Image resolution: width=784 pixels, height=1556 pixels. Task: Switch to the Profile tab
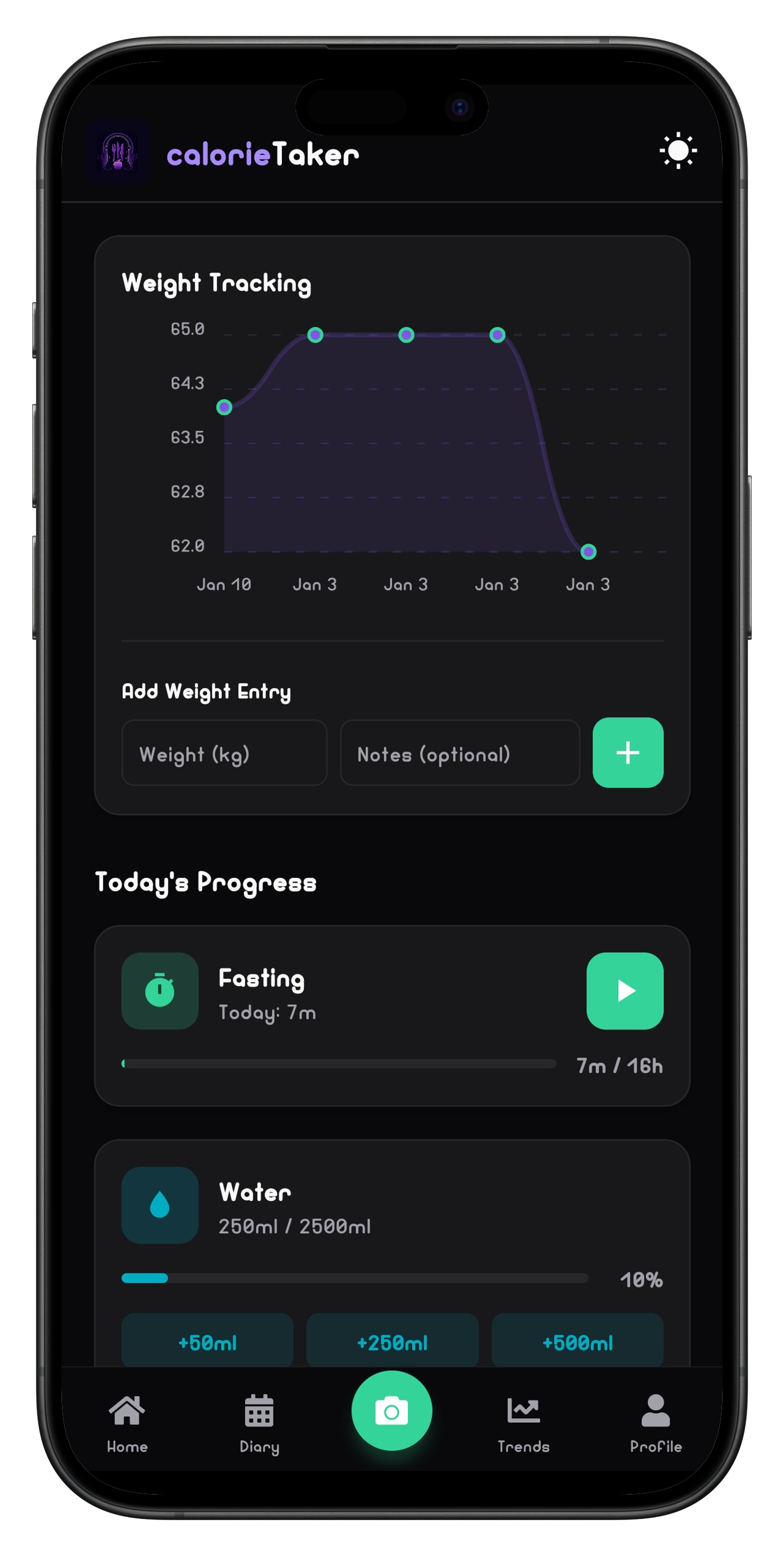point(655,1423)
